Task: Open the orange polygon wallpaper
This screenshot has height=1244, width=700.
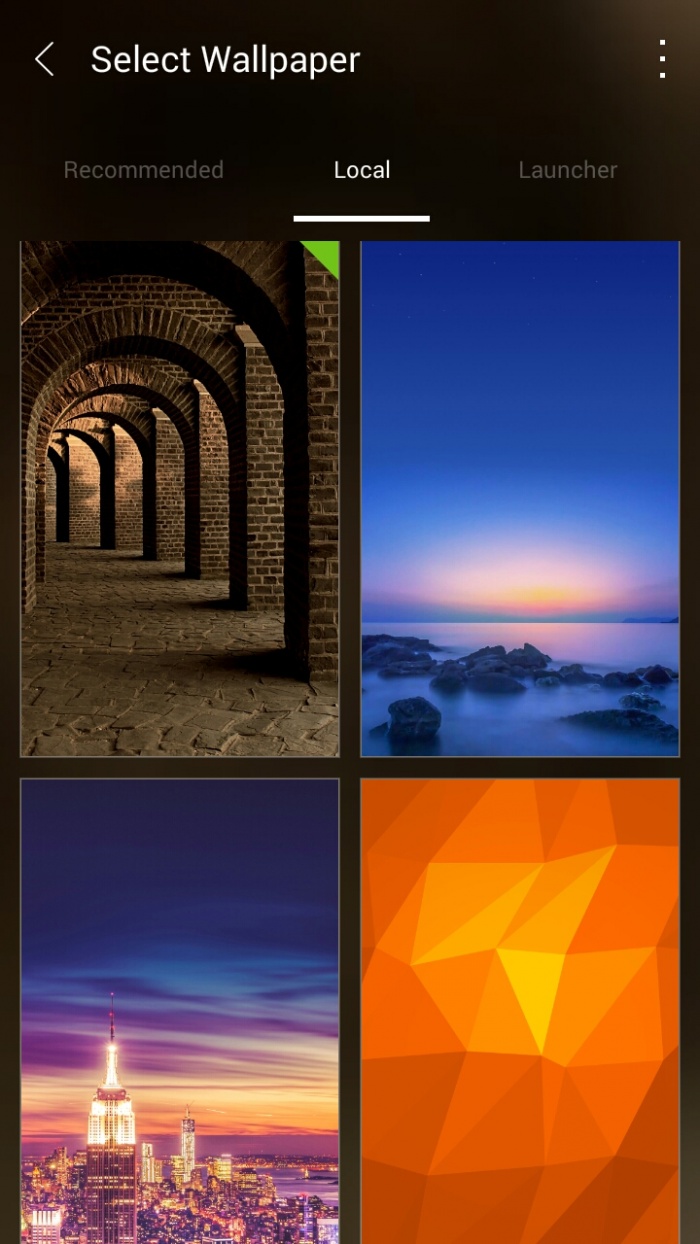Action: point(520,1010)
